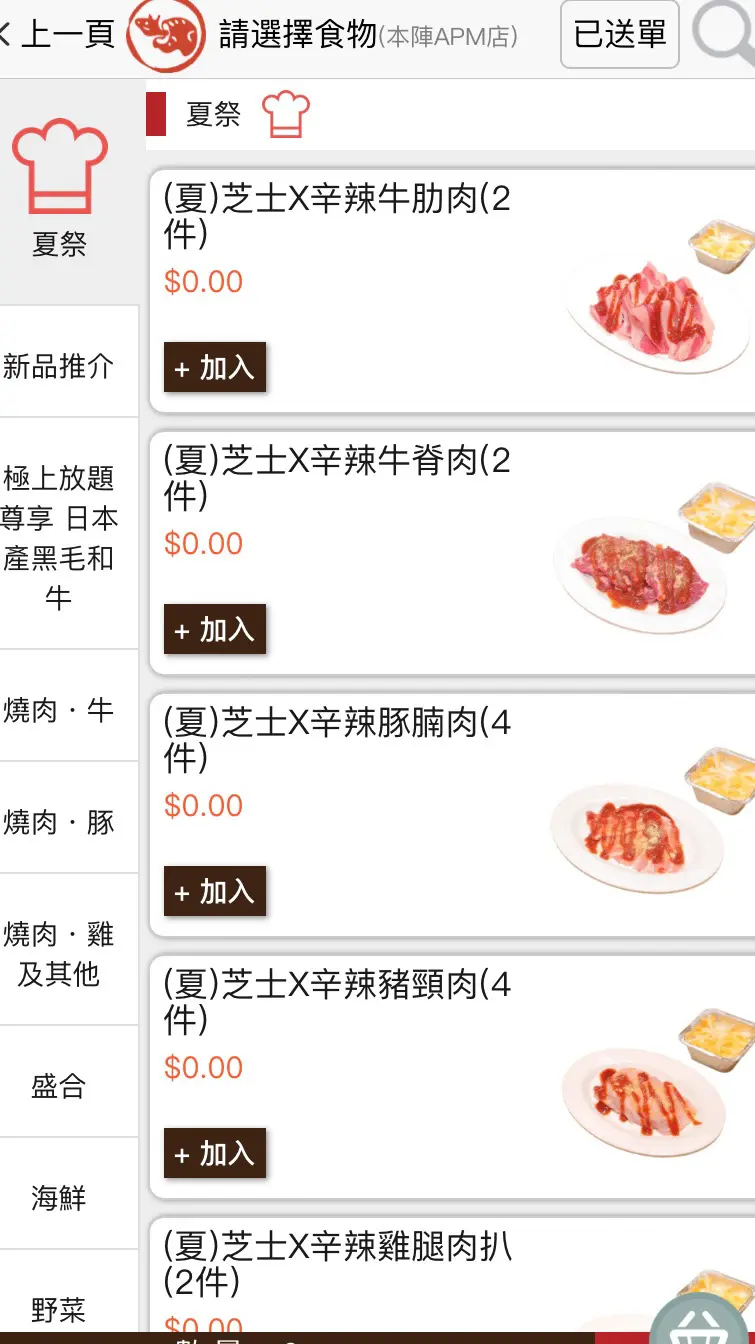Open the search magnifier icon
This screenshot has width=755, height=1344.
724,36
